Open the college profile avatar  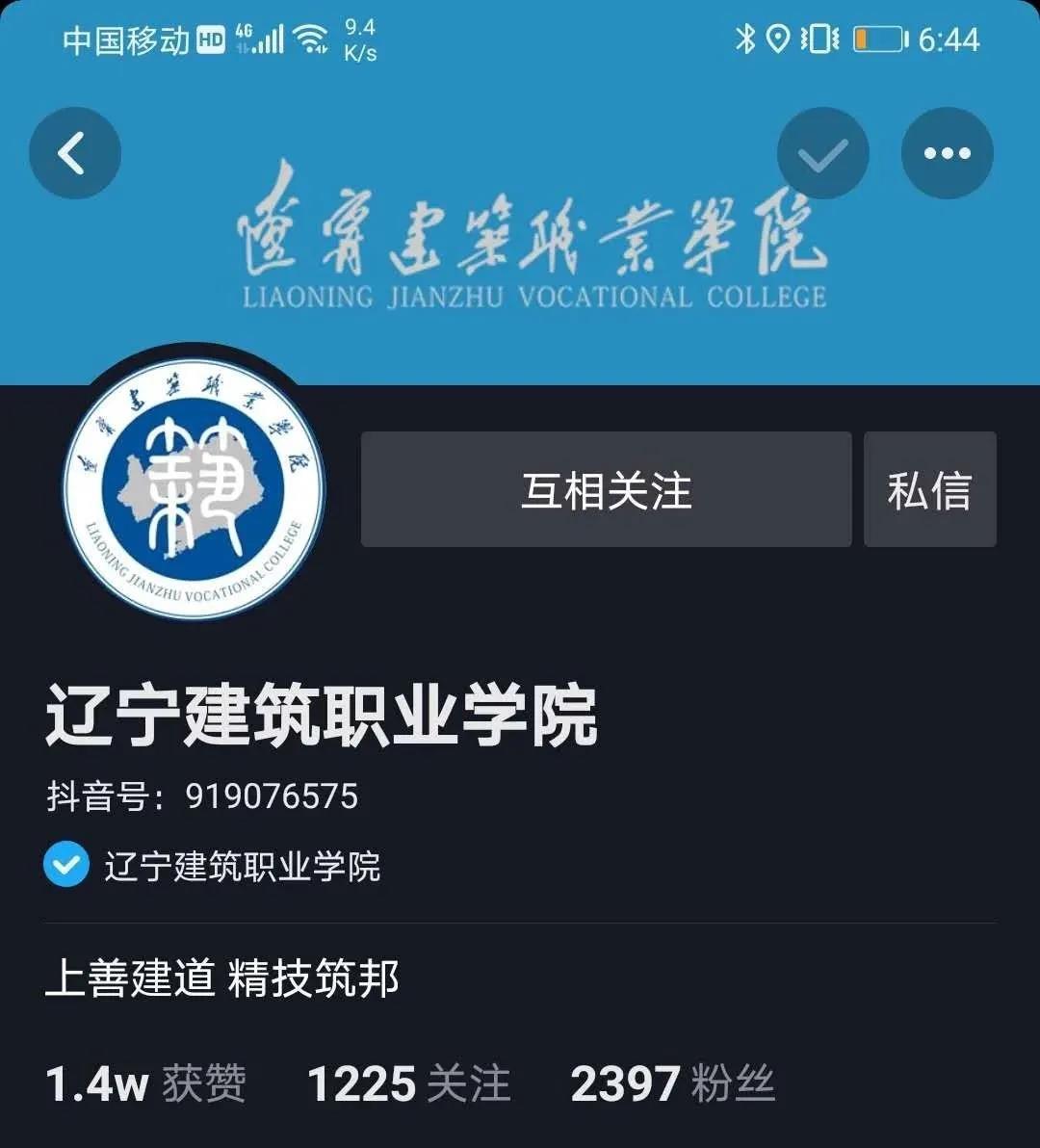tap(195, 489)
